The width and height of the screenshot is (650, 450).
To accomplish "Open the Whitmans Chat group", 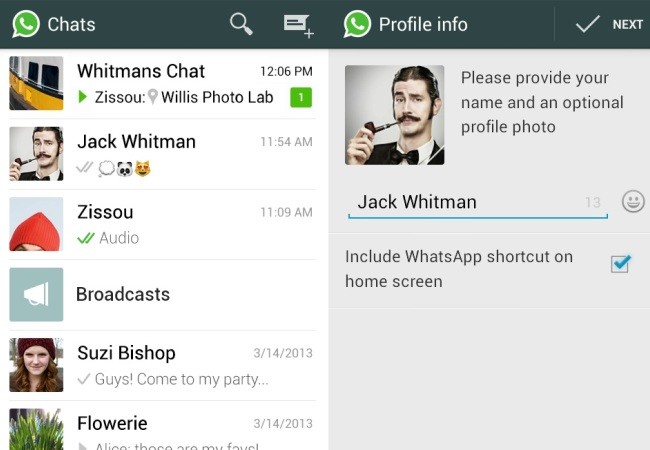I will pos(164,83).
